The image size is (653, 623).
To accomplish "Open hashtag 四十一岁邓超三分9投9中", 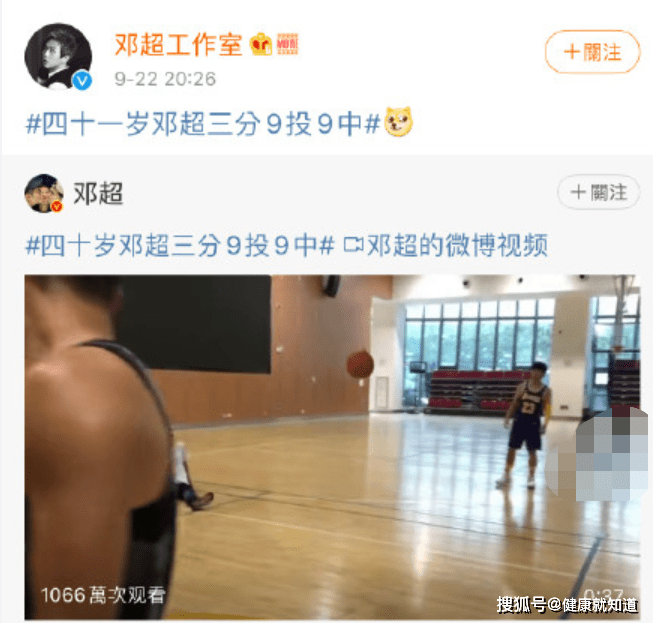I will click(x=203, y=124).
